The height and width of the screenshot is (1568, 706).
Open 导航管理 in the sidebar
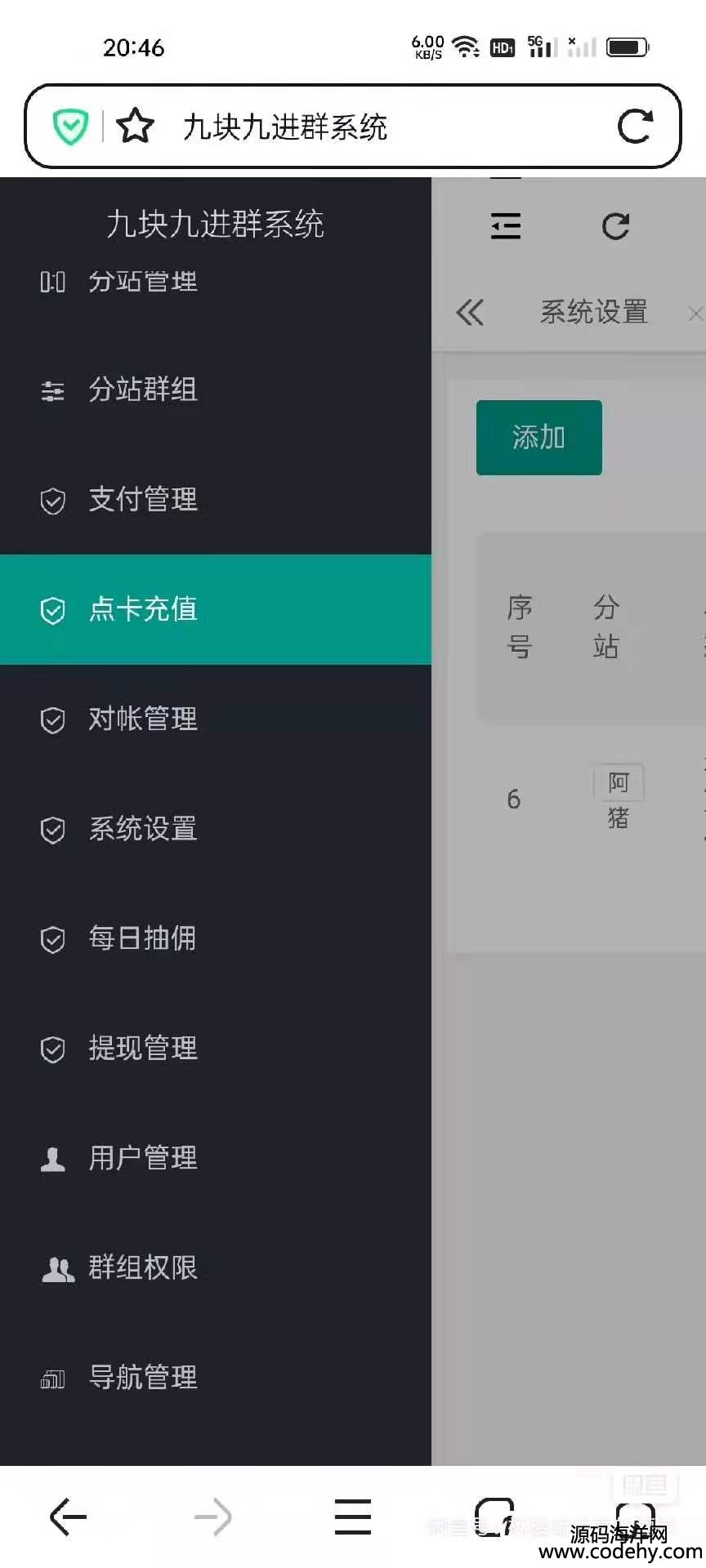click(216, 1378)
